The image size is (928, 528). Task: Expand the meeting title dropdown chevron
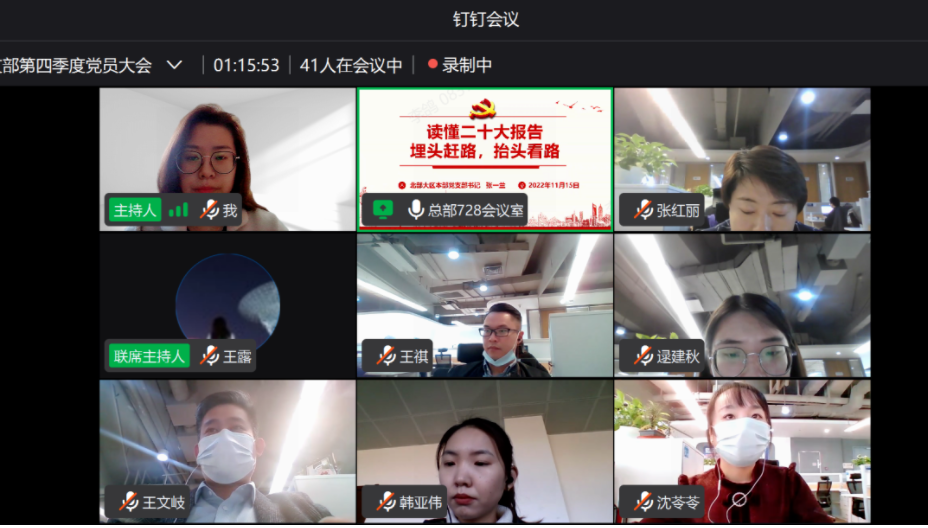174,65
